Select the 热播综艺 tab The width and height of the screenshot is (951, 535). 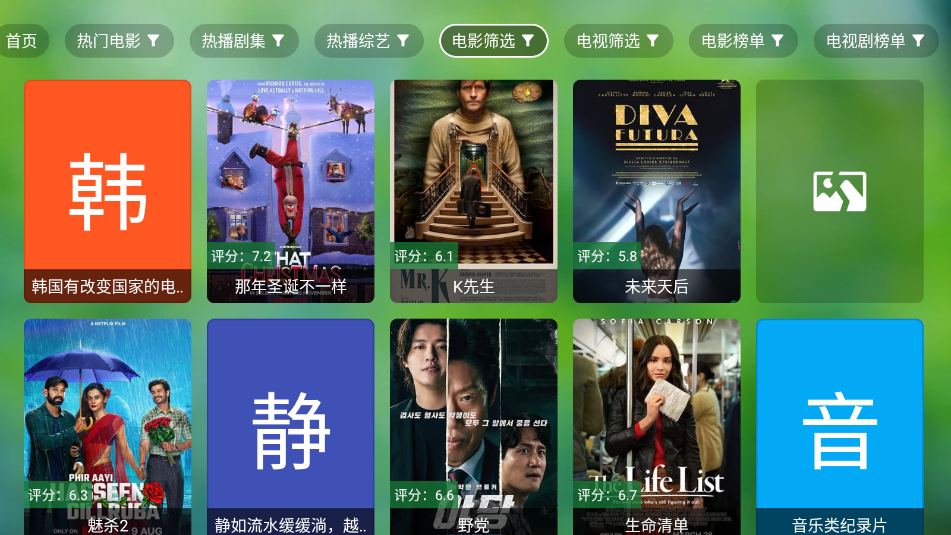[368, 41]
